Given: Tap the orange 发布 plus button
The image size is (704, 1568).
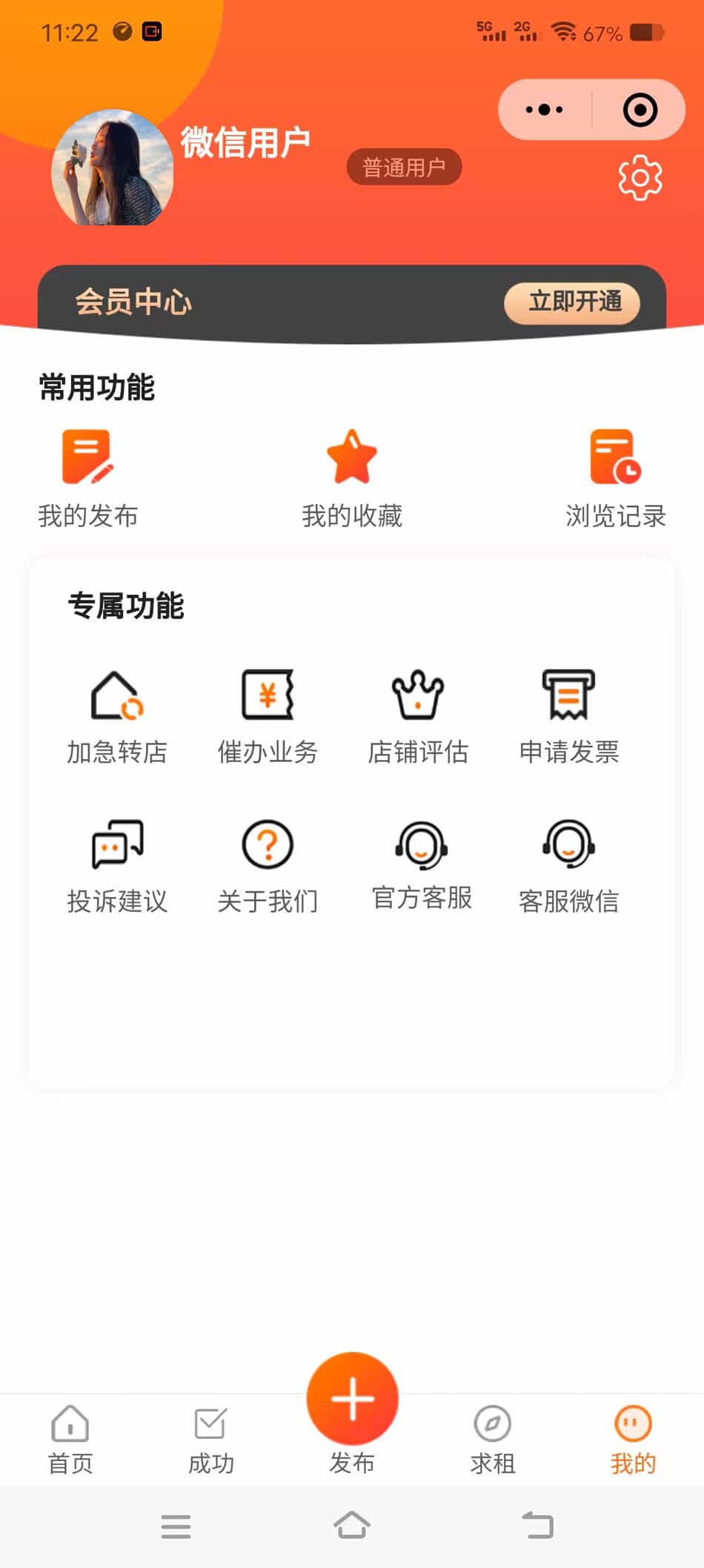Looking at the screenshot, I should 352,1399.
